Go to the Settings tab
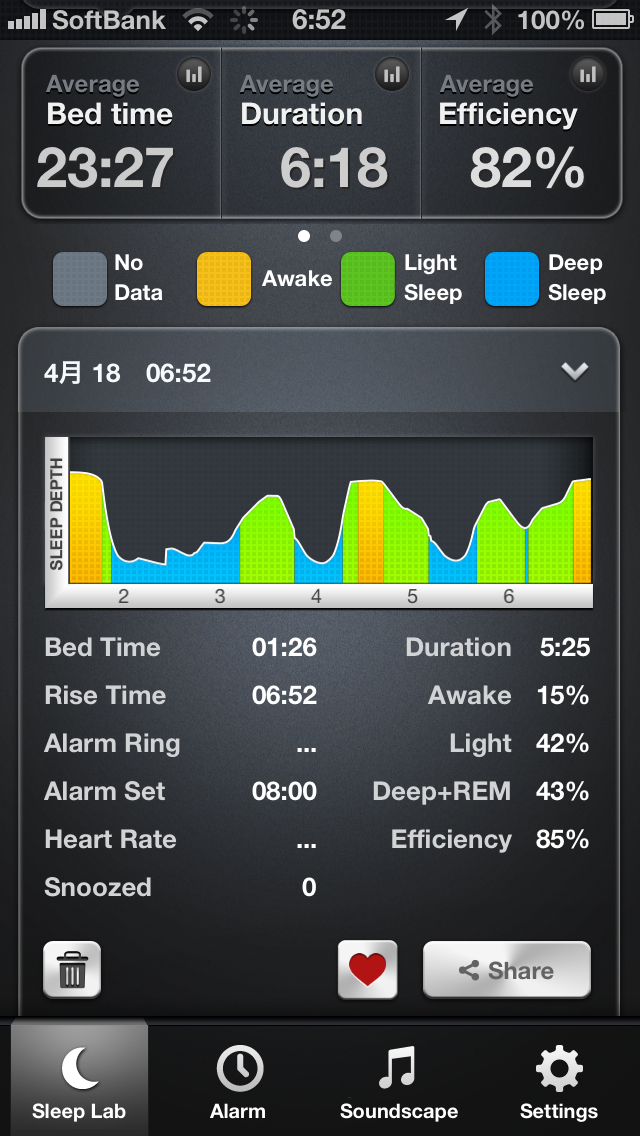Image resolution: width=640 pixels, height=1136 pixels. click(559, 1079)
